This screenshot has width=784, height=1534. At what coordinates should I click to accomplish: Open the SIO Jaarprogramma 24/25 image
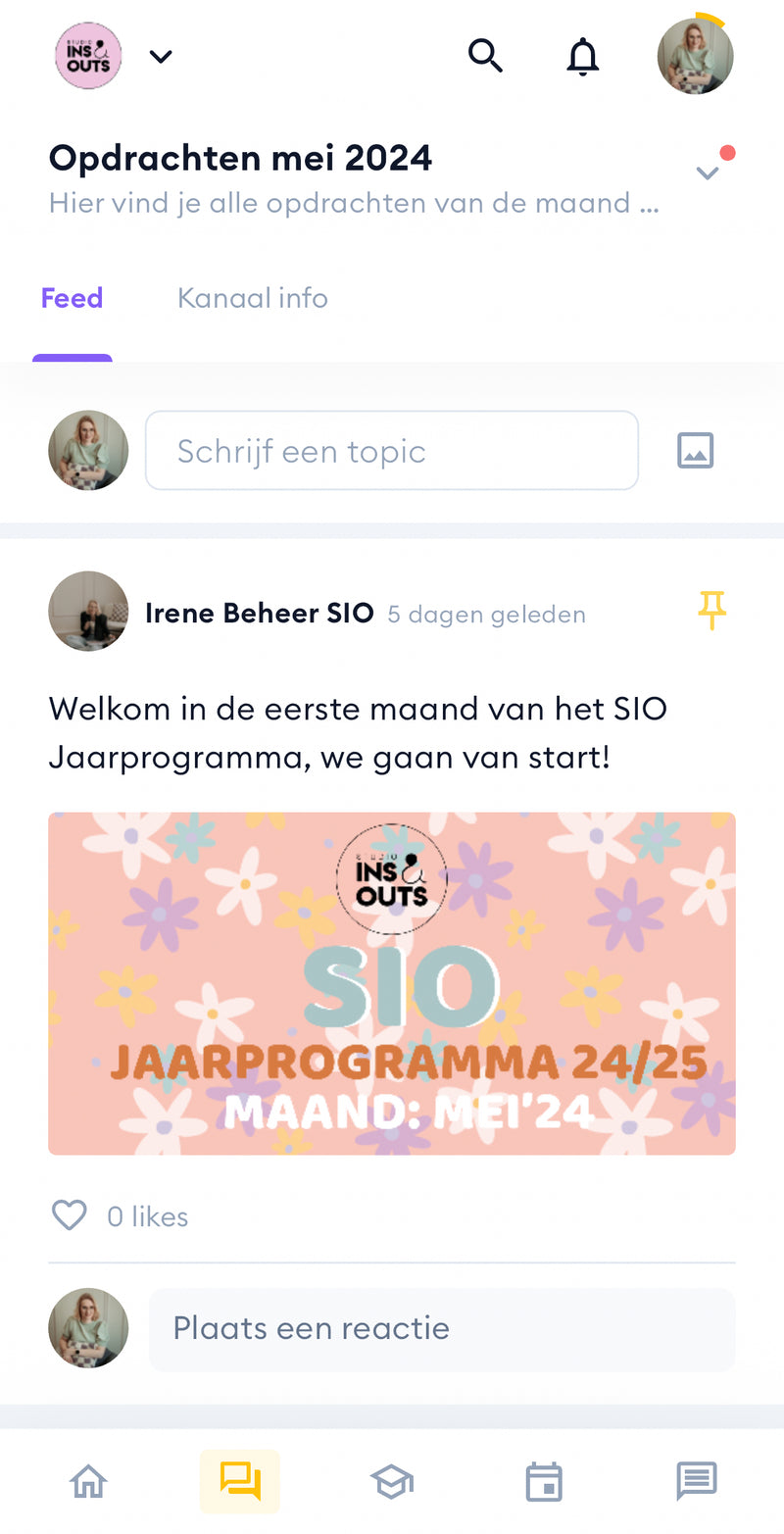[391, 983]
